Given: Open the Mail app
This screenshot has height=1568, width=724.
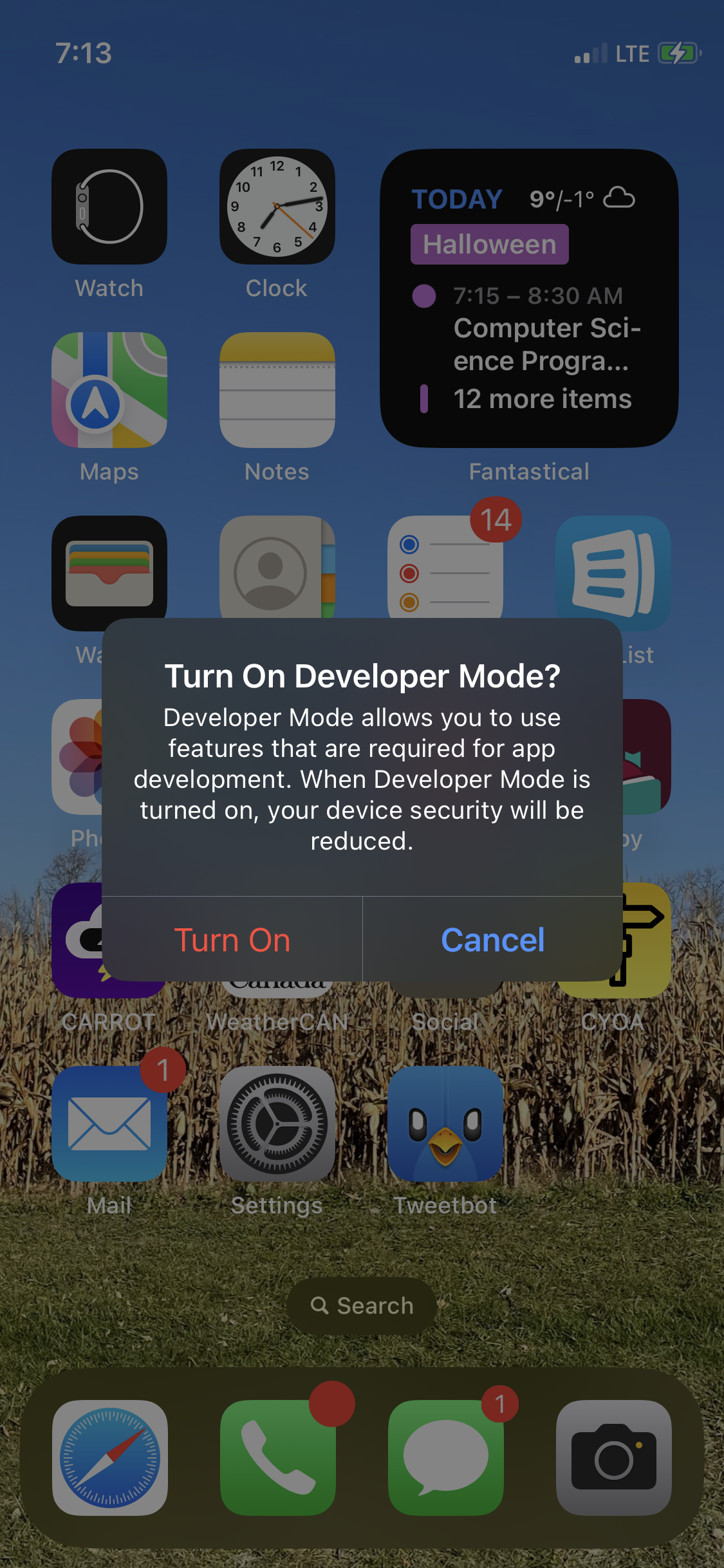Looking at the screenshot, I should (109, 1124).
